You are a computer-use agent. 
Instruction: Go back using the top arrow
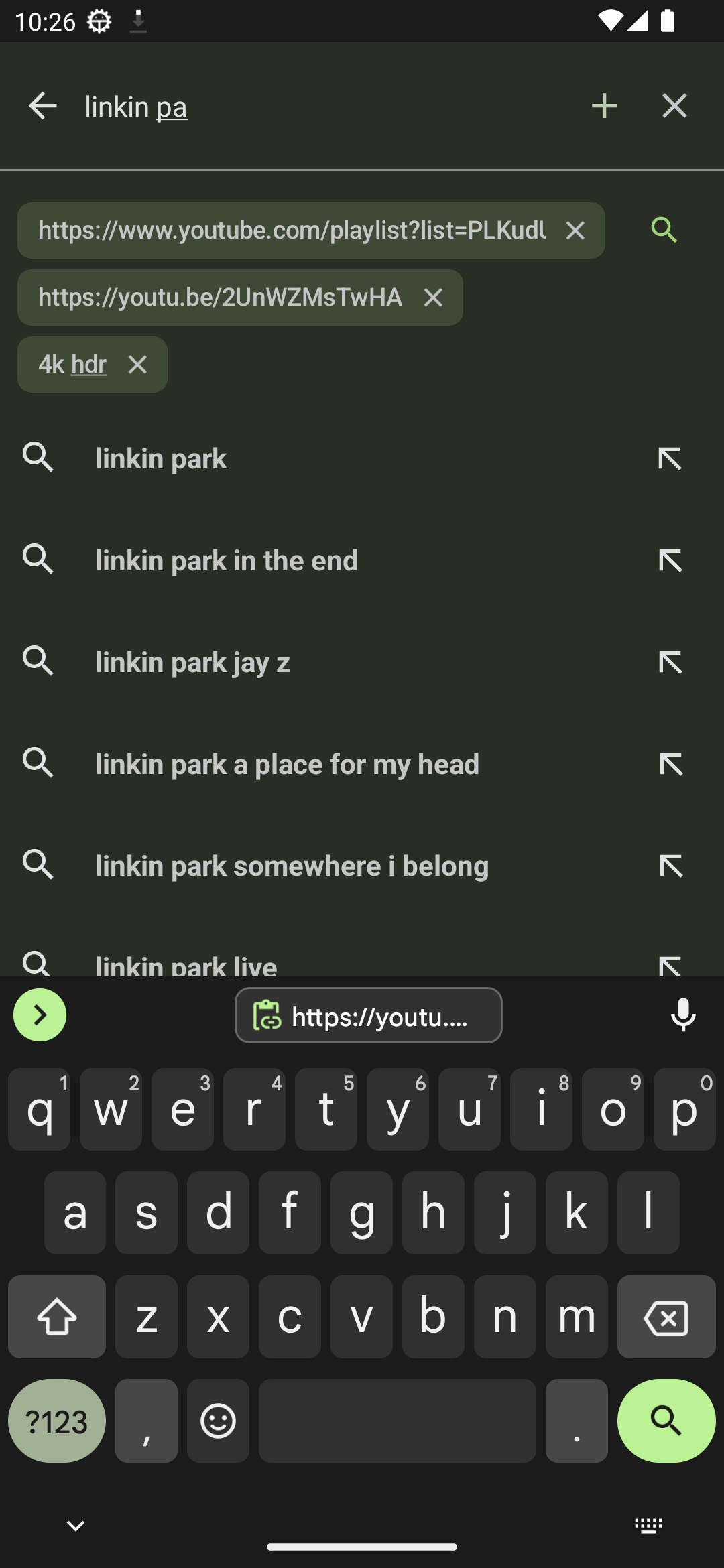(42, 106)
